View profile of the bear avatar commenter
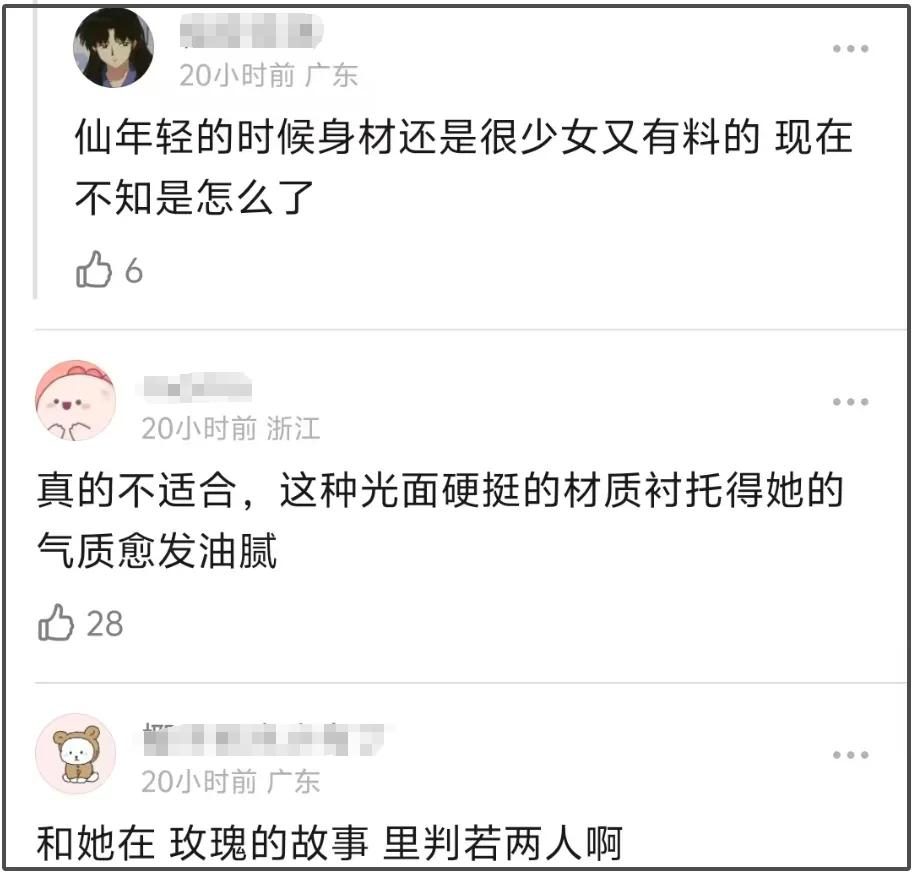 (x=76, y=755)
